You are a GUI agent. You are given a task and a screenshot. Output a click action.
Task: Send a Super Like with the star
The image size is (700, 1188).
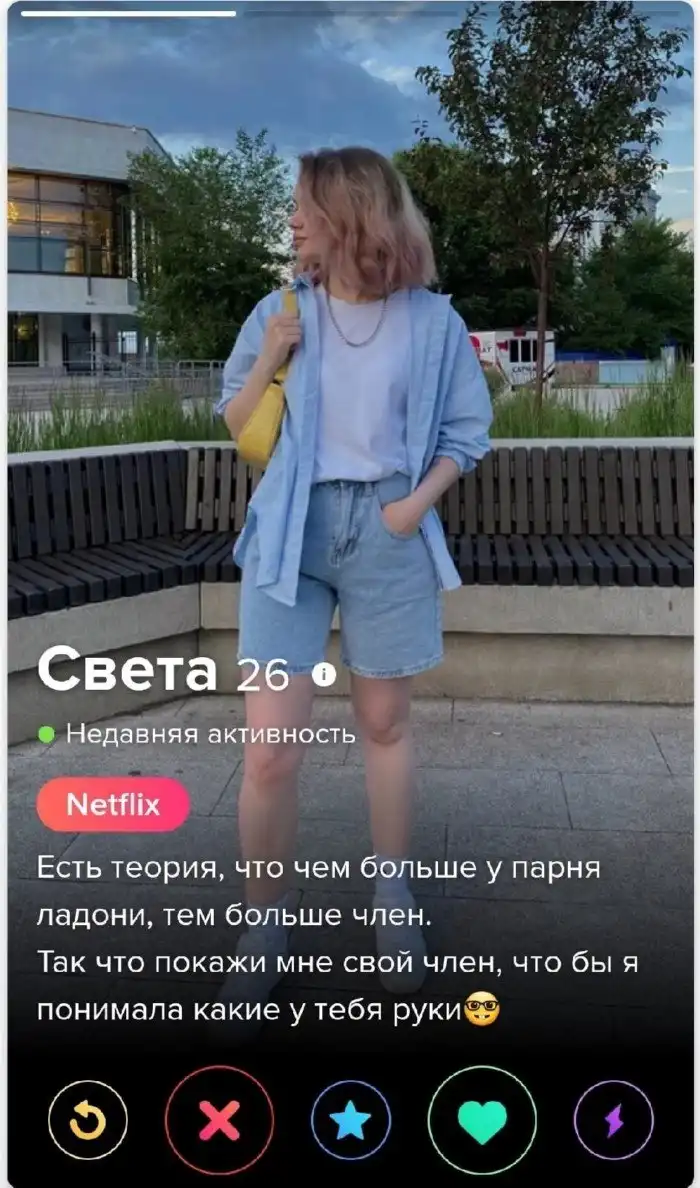(x=350, y=1120)
